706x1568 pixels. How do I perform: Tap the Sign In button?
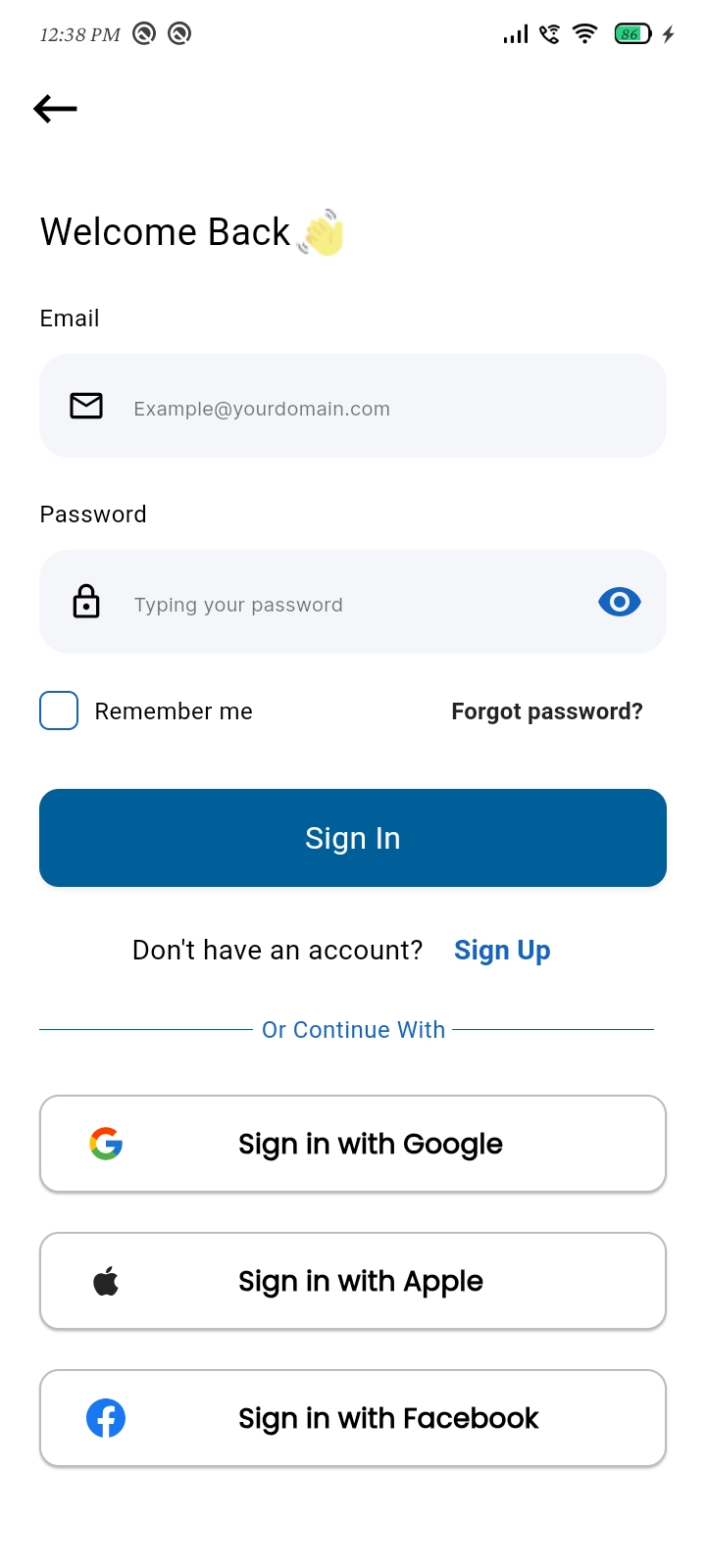[x=353, y=838]
